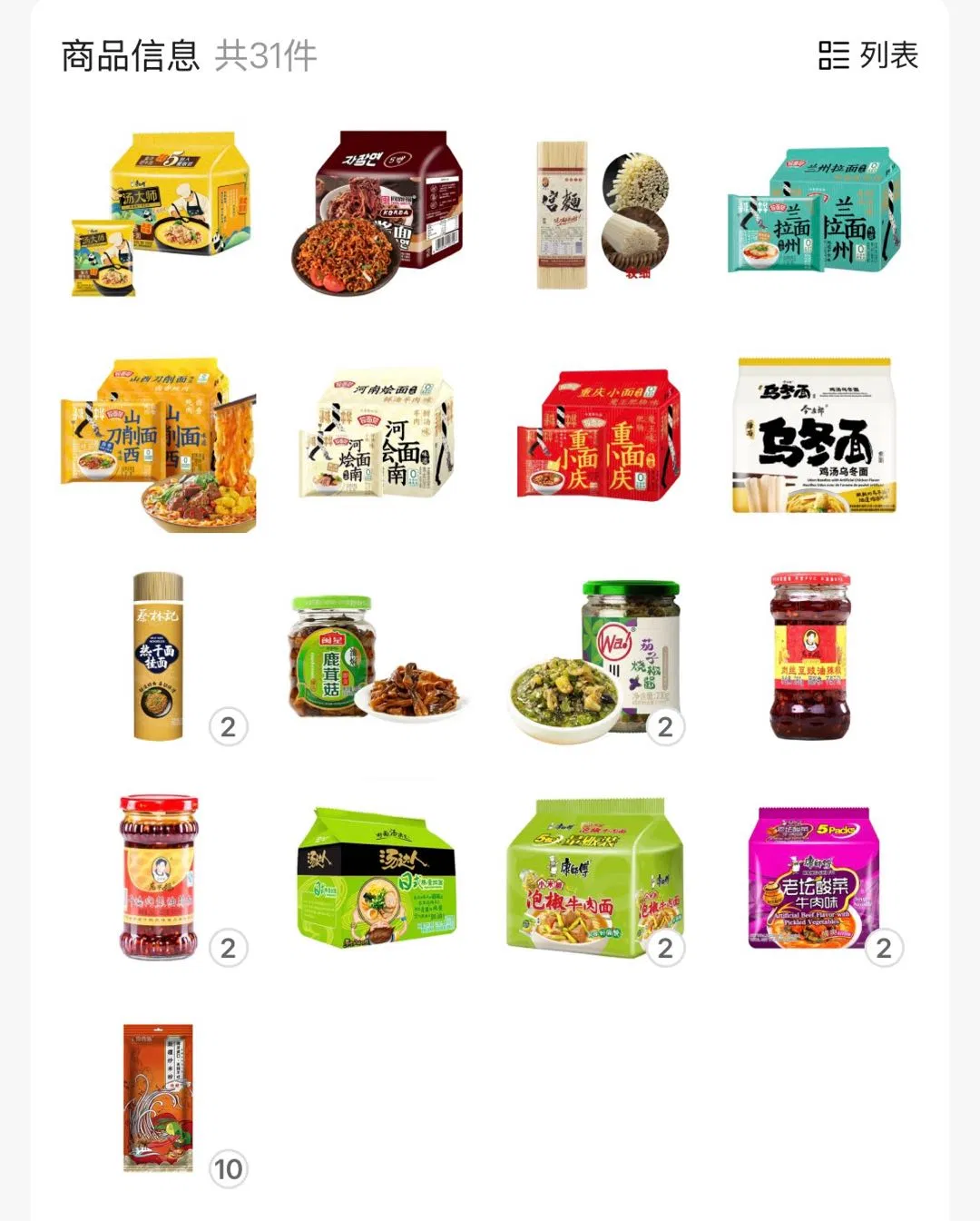Open the 山西刀削面 product
Image resolution: width=980 pixels, height=1221 pixels.
[x=160, y=443]
